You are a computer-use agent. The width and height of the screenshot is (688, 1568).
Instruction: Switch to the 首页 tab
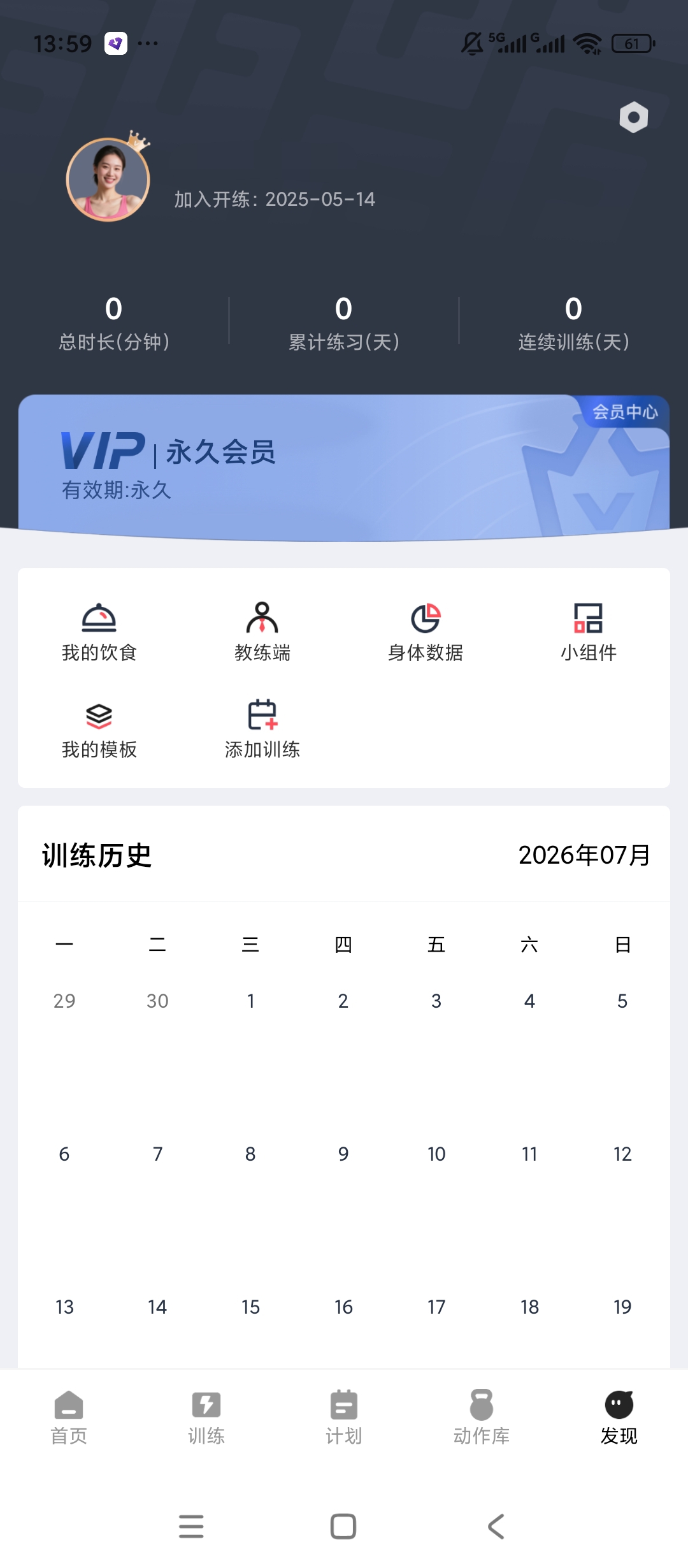(x=69, y=1418)
